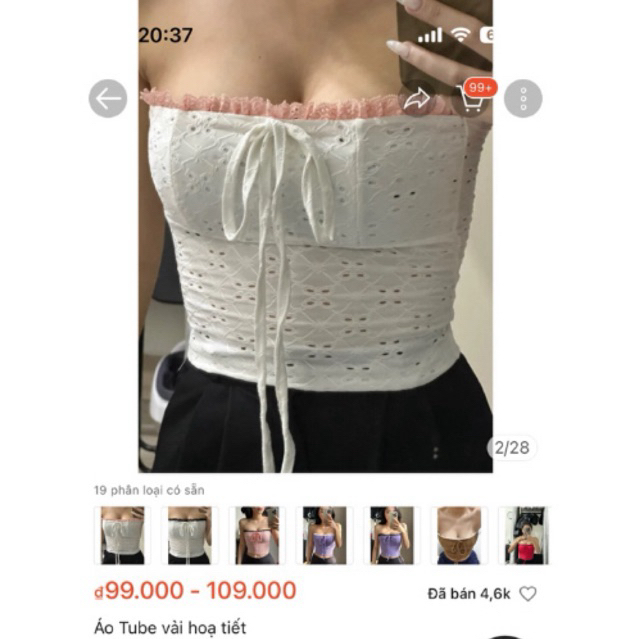Image resolution: width=639 pixels, height=639 pixels.
Task: Open the shopping cart with 99+ items
Action: (471, 98)
